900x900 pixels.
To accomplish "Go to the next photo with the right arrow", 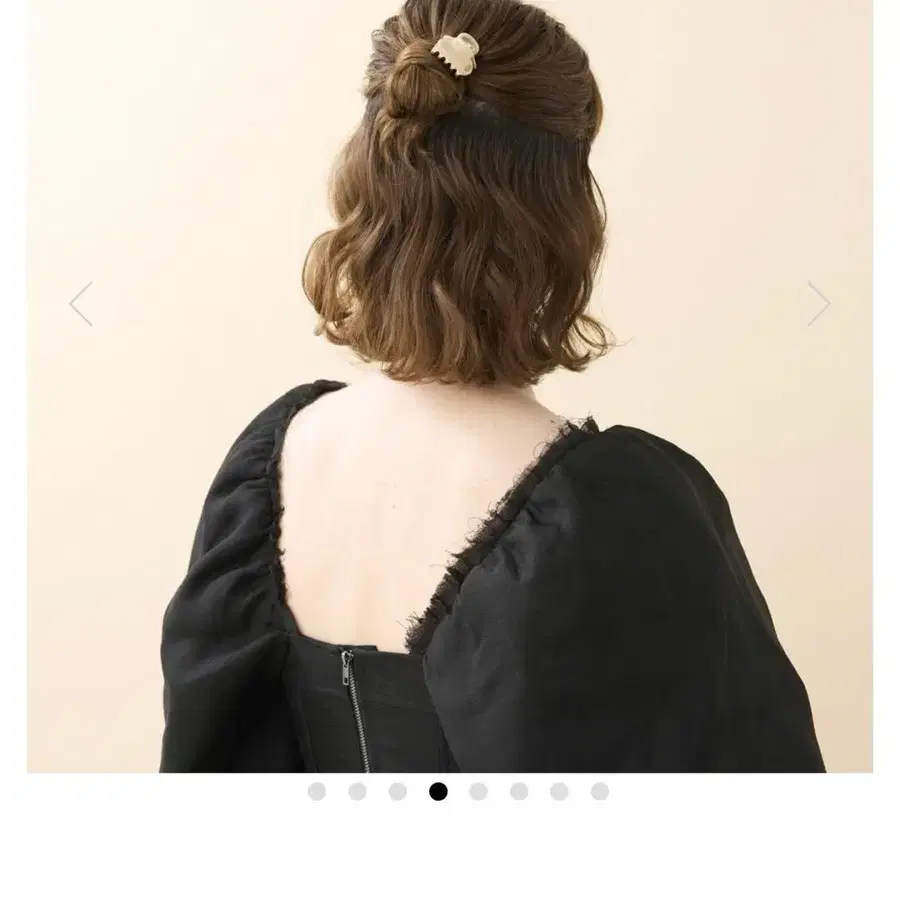I will tap(818, 304).
